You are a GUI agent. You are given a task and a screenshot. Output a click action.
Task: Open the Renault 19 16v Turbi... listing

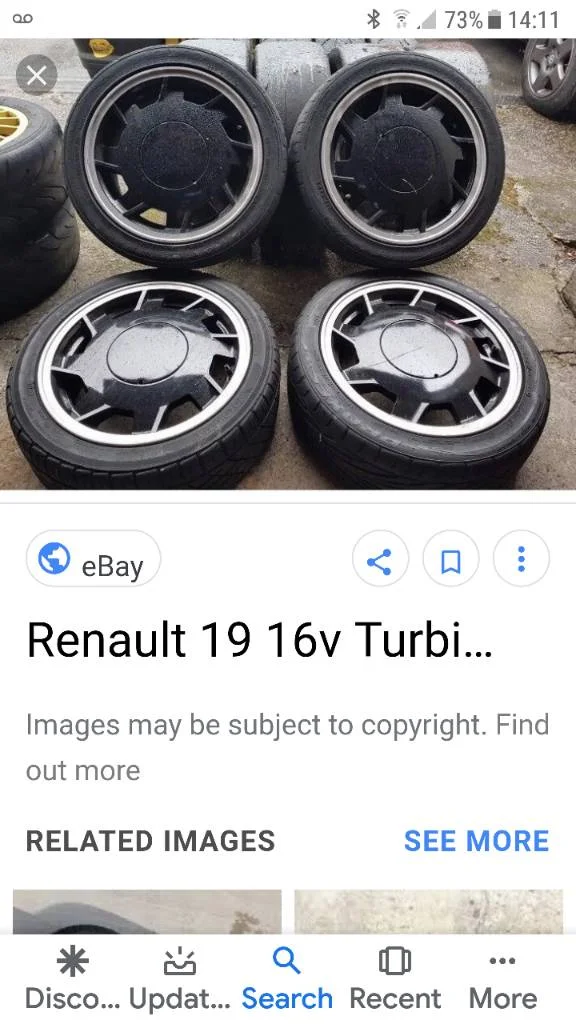pos(259,639)
